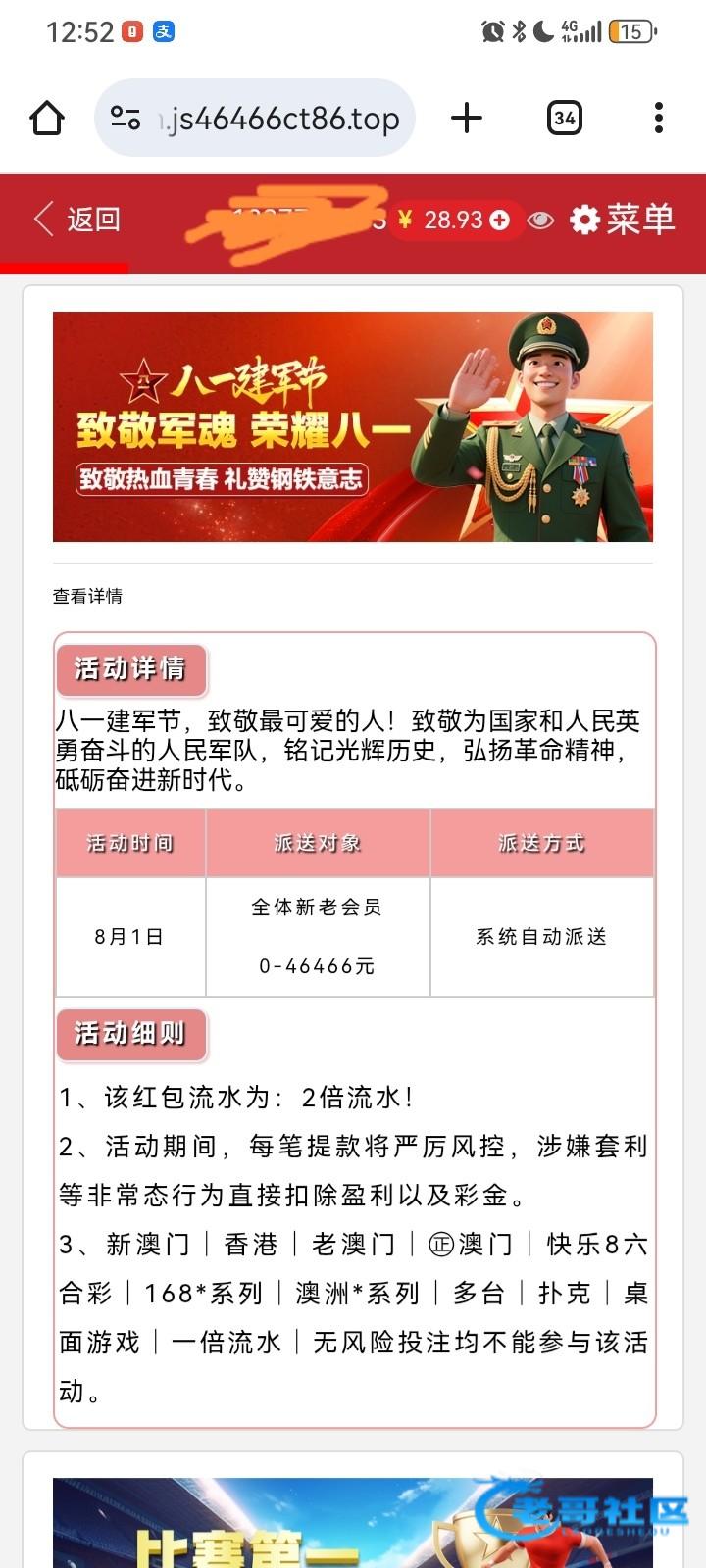Screen dimensions: 706x1568
Task: Open the browser overflow menu
Action: point(658,119)
